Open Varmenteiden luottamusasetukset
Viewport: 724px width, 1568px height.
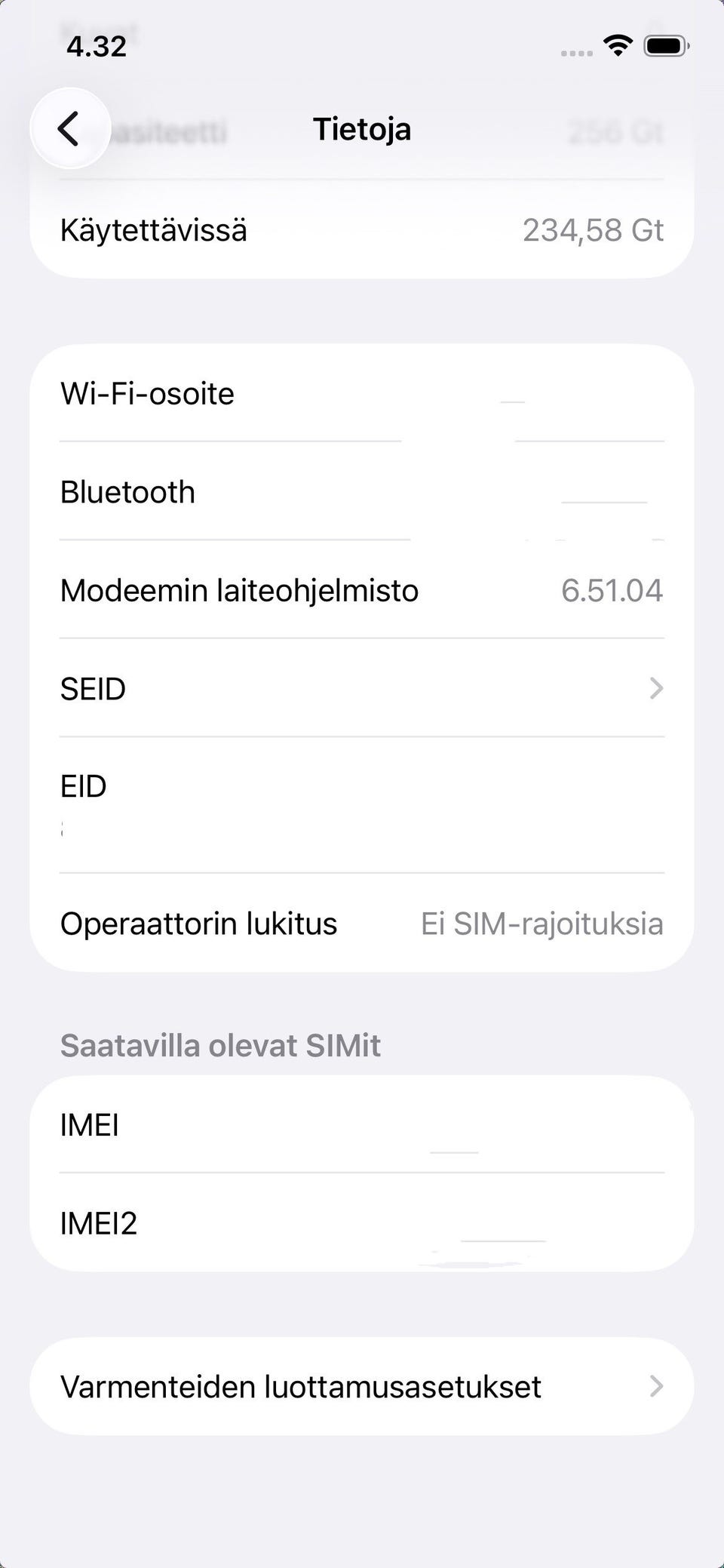(362, 1386)
